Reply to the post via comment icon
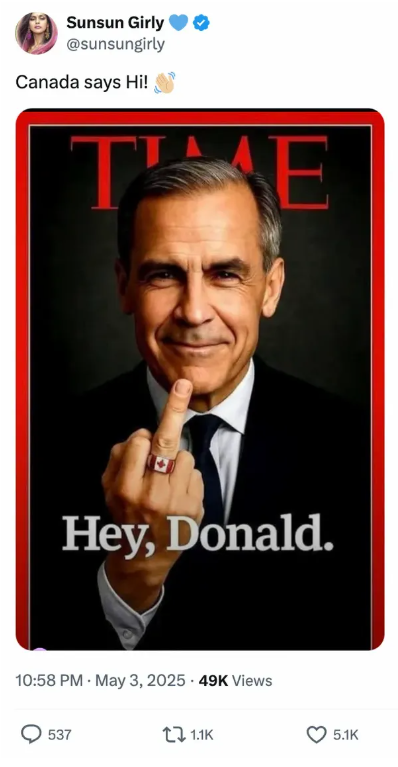The image size is (398, 767). coord(31,734)
